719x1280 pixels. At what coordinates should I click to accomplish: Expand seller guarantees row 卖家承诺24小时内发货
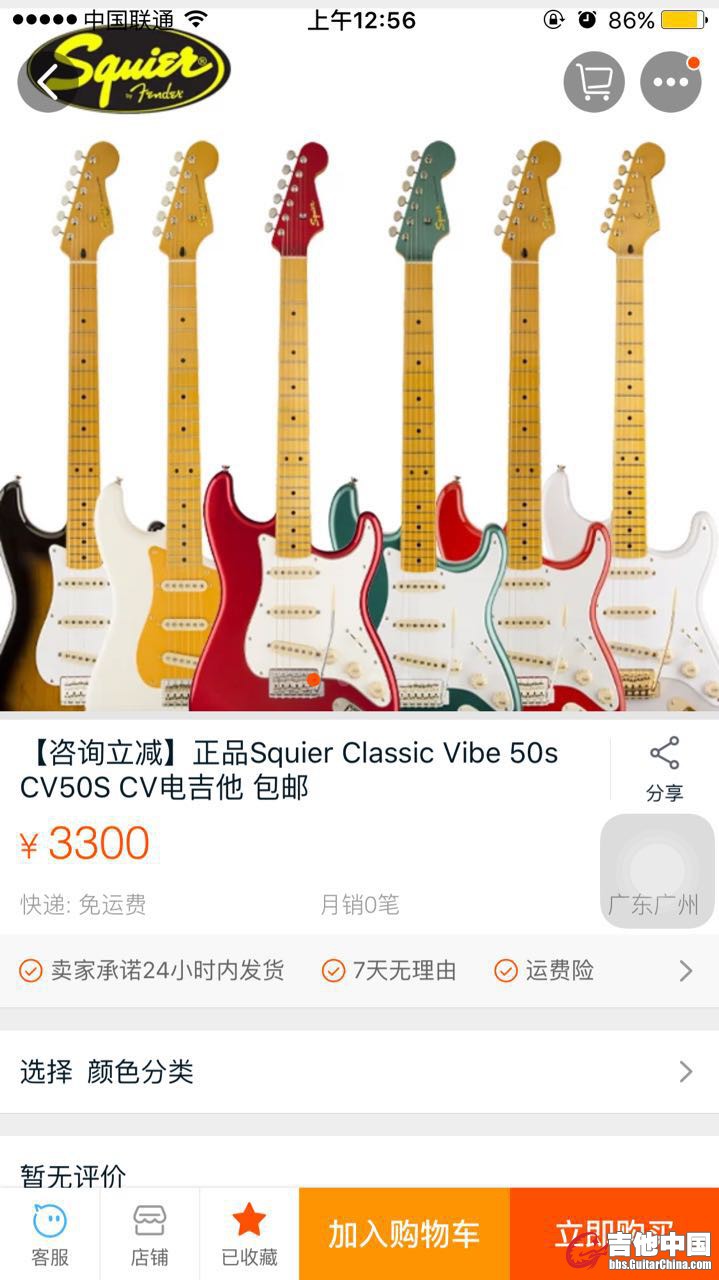(x=358, y=970)
